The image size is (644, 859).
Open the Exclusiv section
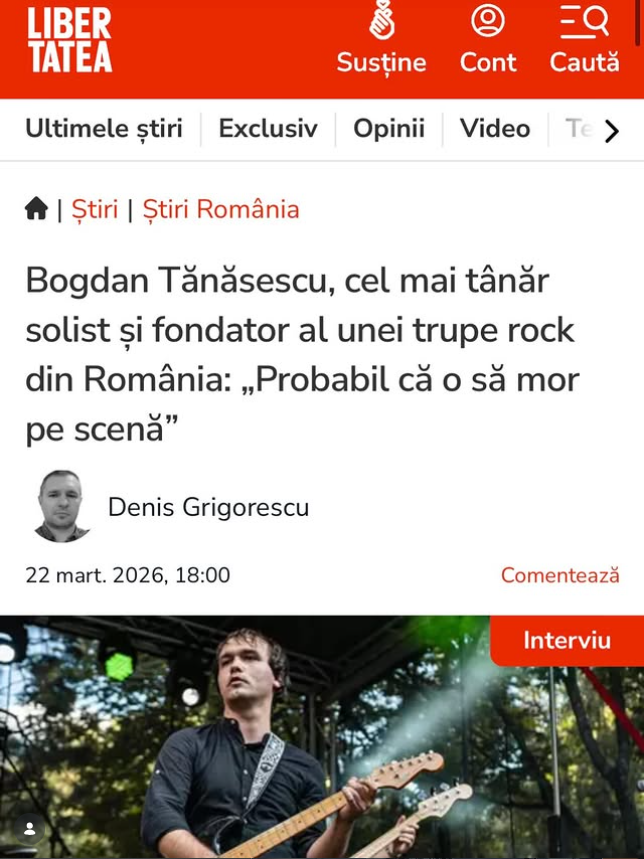tap(268, 129)
